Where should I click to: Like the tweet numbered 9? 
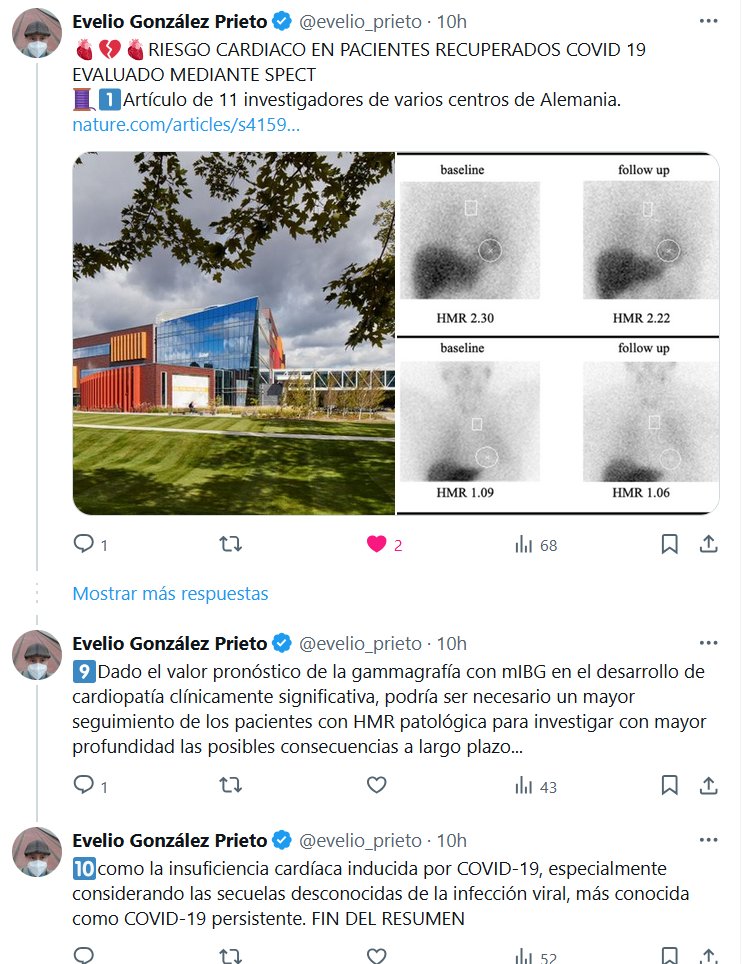click(x=376, y=786)
